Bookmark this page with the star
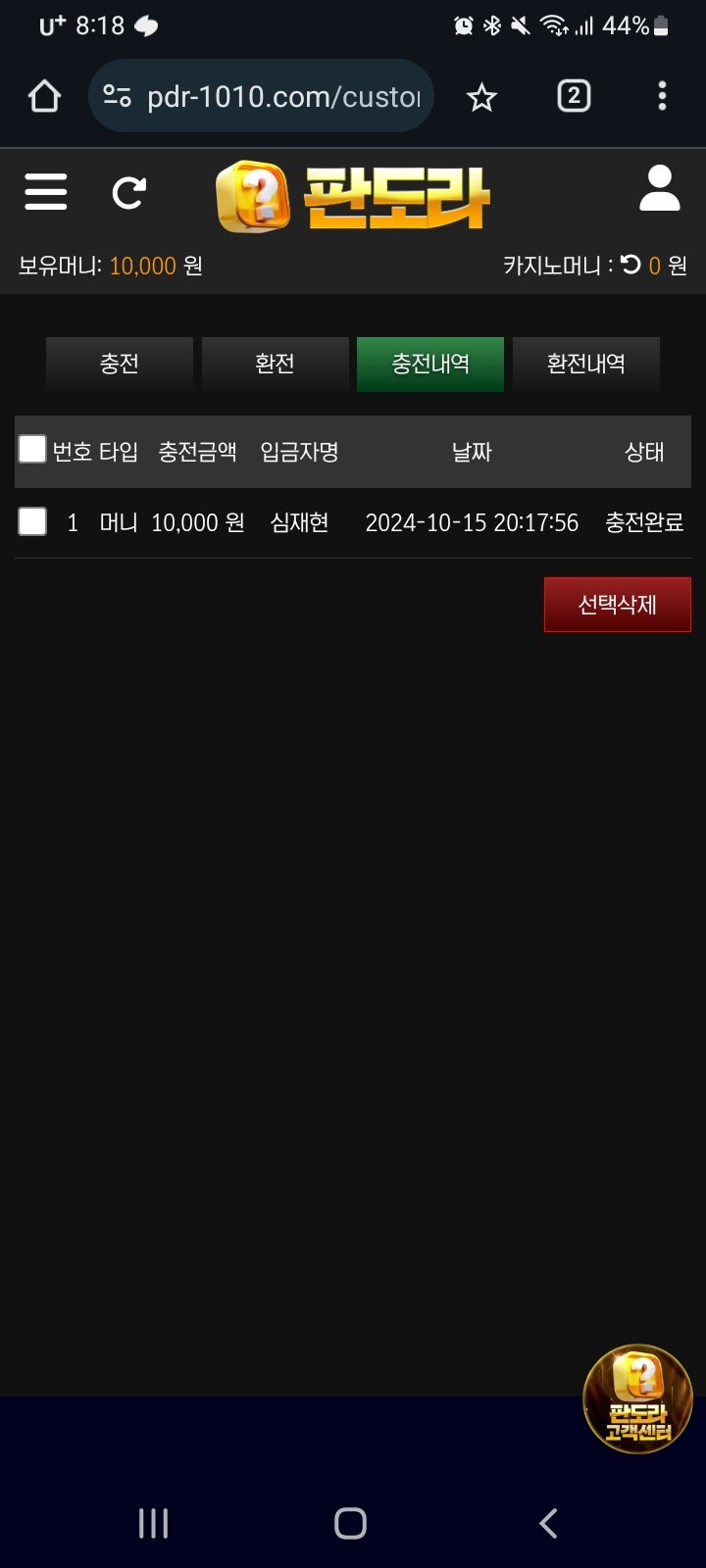706x1568 pixels. (x=481, y=96)
